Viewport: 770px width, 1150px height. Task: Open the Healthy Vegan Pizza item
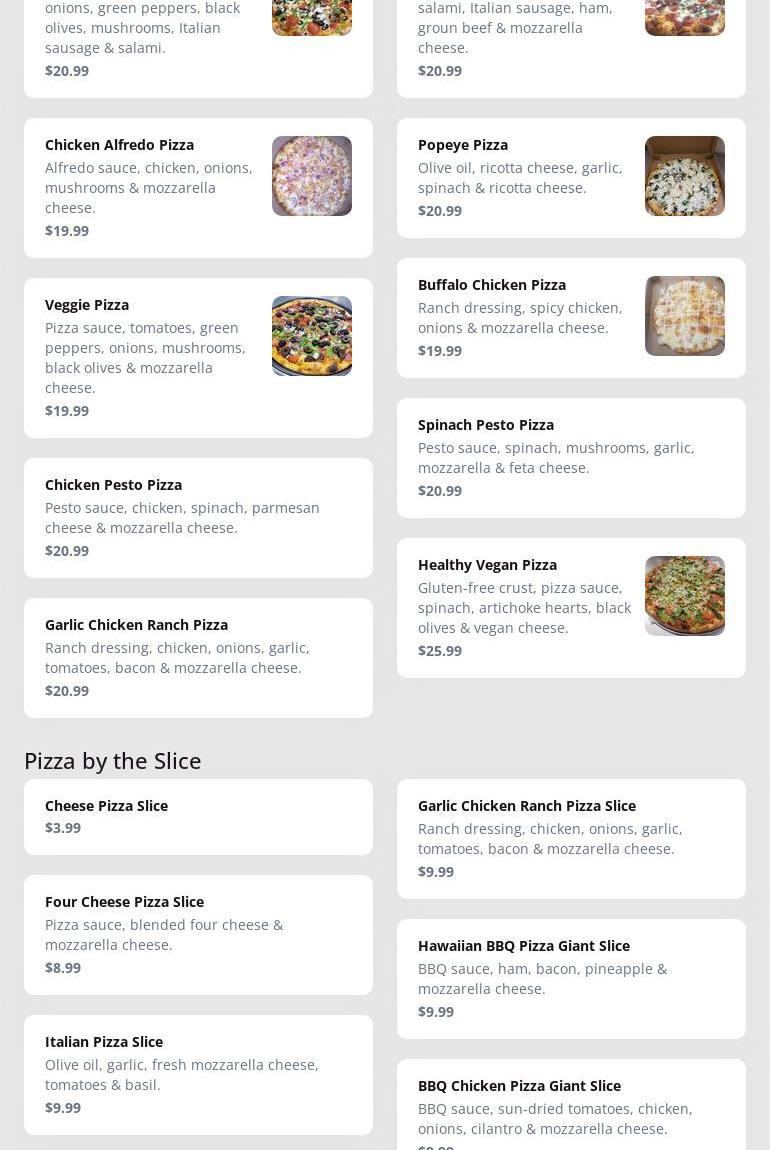(571, 608)
